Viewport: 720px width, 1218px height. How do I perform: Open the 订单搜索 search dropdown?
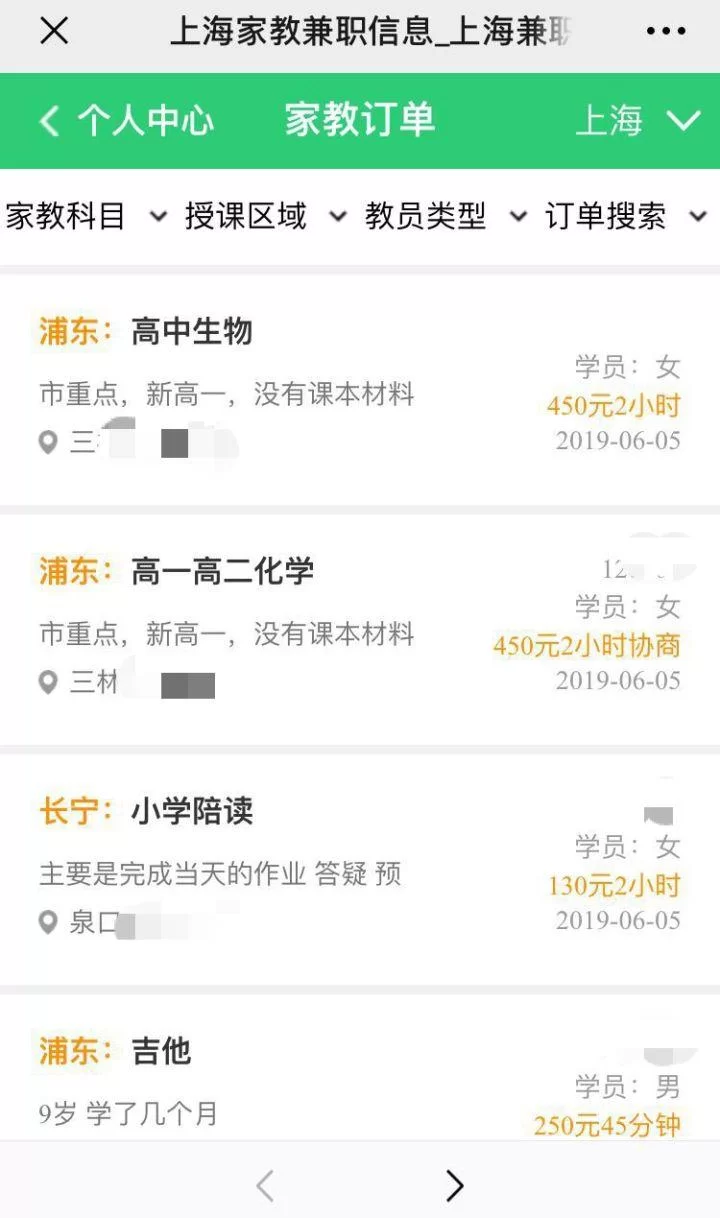coord(605,216)
